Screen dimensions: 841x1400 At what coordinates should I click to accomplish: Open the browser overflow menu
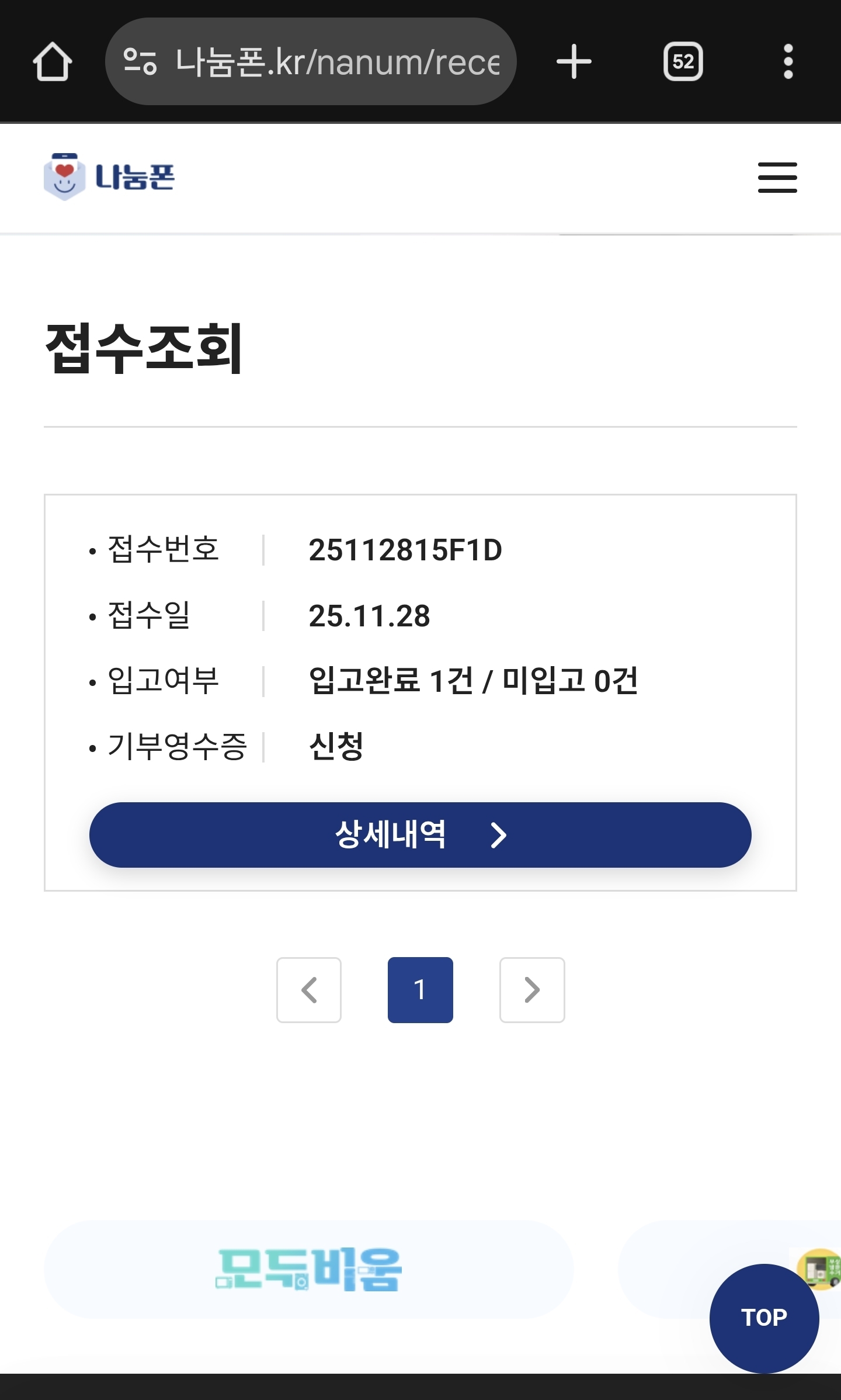pos(788,61)
